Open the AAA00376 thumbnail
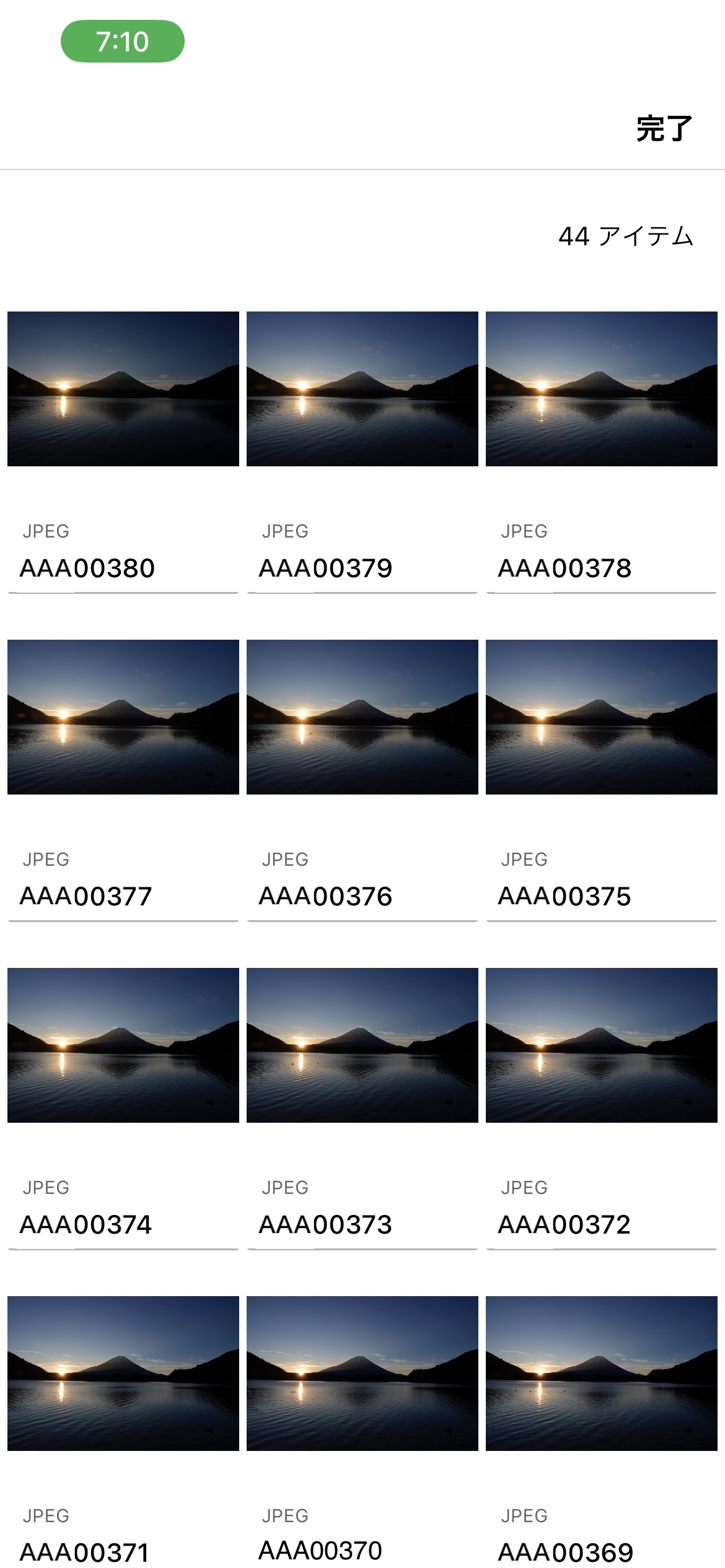Viewport: 725px width, 1568px height. click(x=362, y=717)
